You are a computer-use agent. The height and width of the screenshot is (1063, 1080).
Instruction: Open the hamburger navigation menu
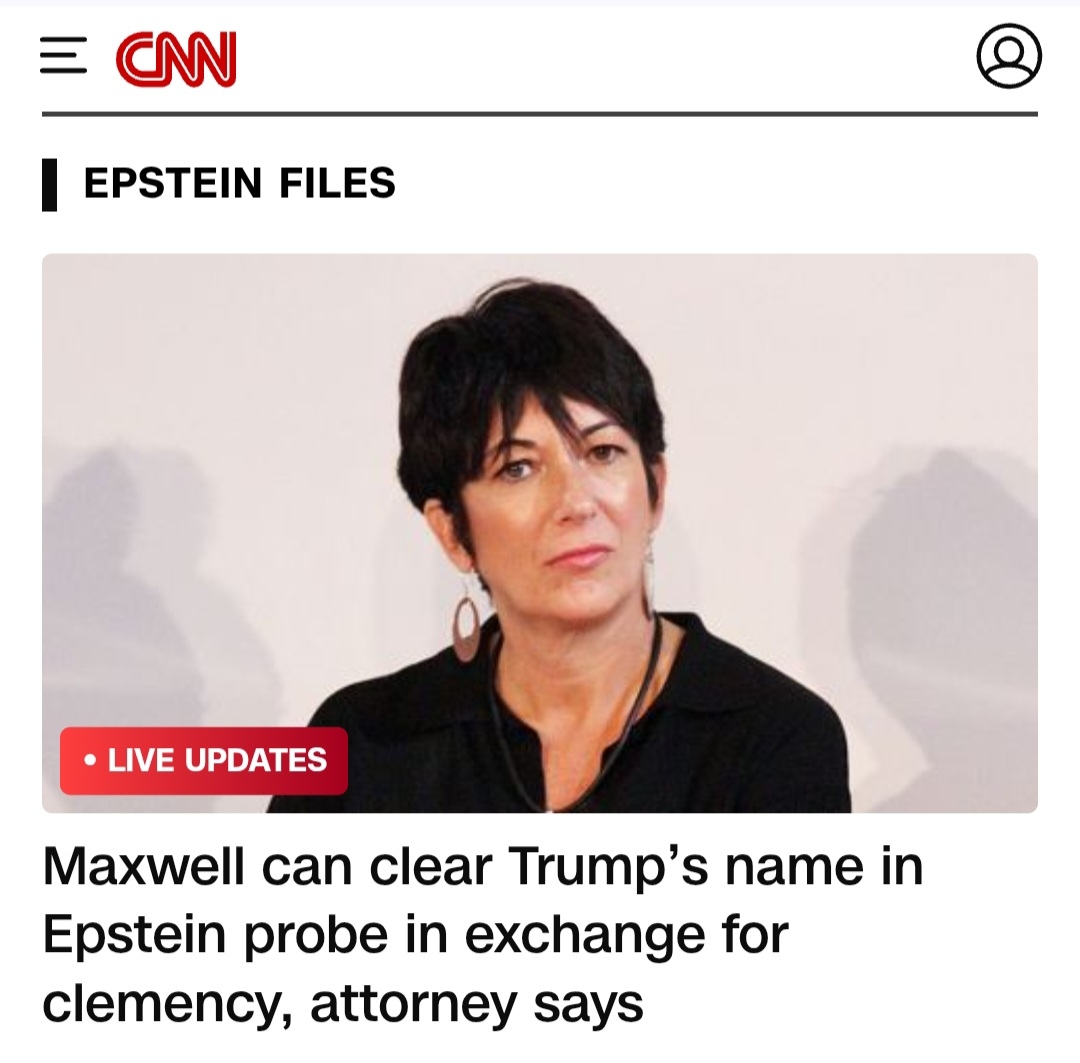pos(64,57)
